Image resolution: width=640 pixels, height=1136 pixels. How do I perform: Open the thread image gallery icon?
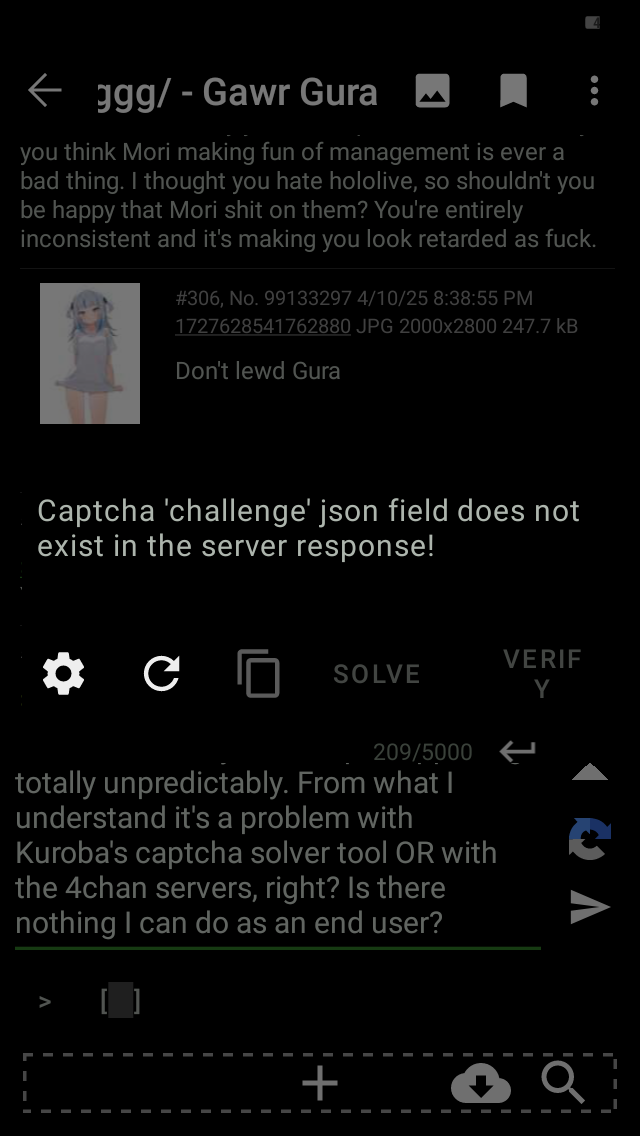click(x=433, y=91)
